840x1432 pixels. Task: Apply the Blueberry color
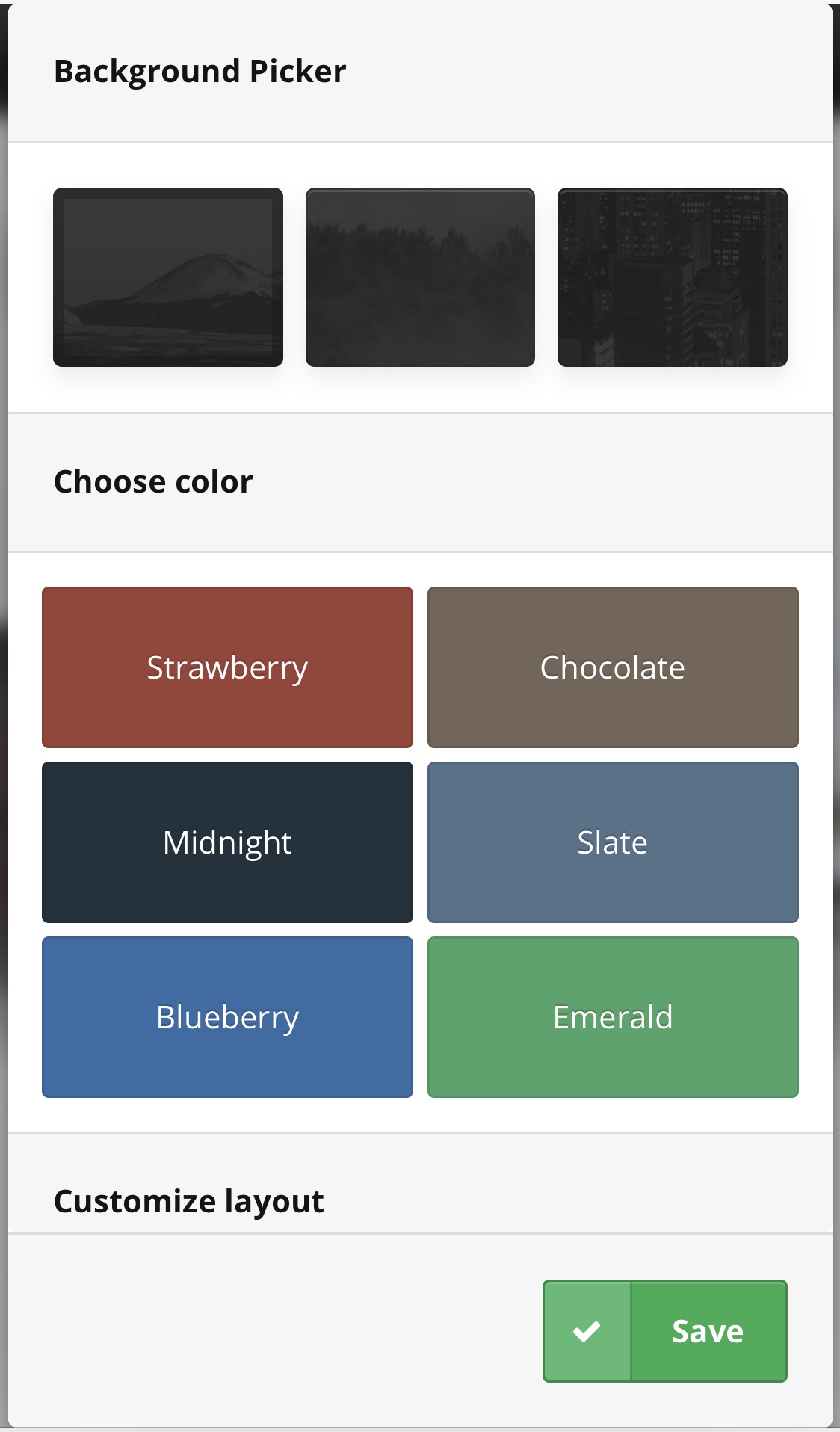(x=227, y=1017)
